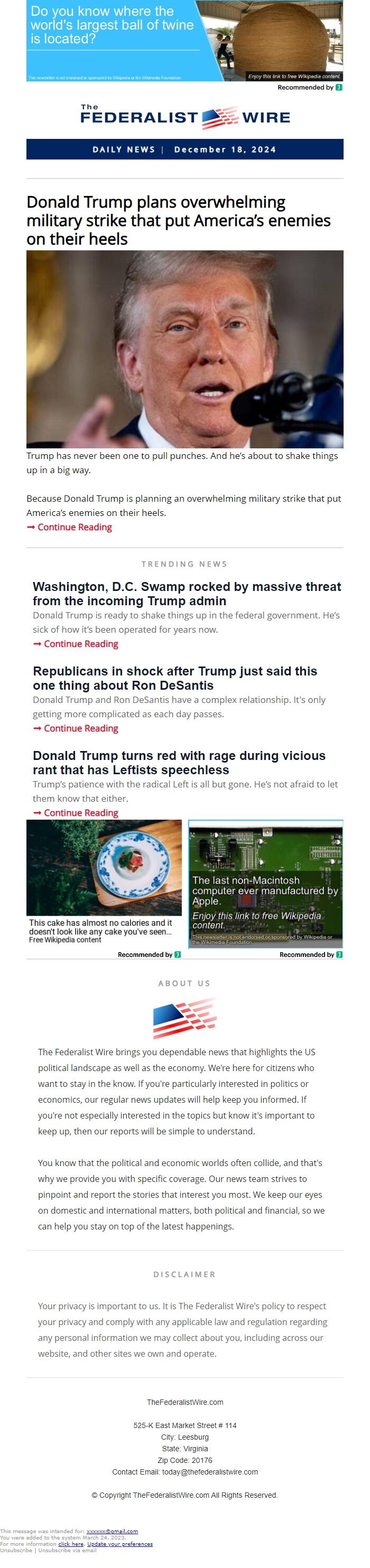
Task: Open the almost no calories cake ad
Action: (104, 882)
